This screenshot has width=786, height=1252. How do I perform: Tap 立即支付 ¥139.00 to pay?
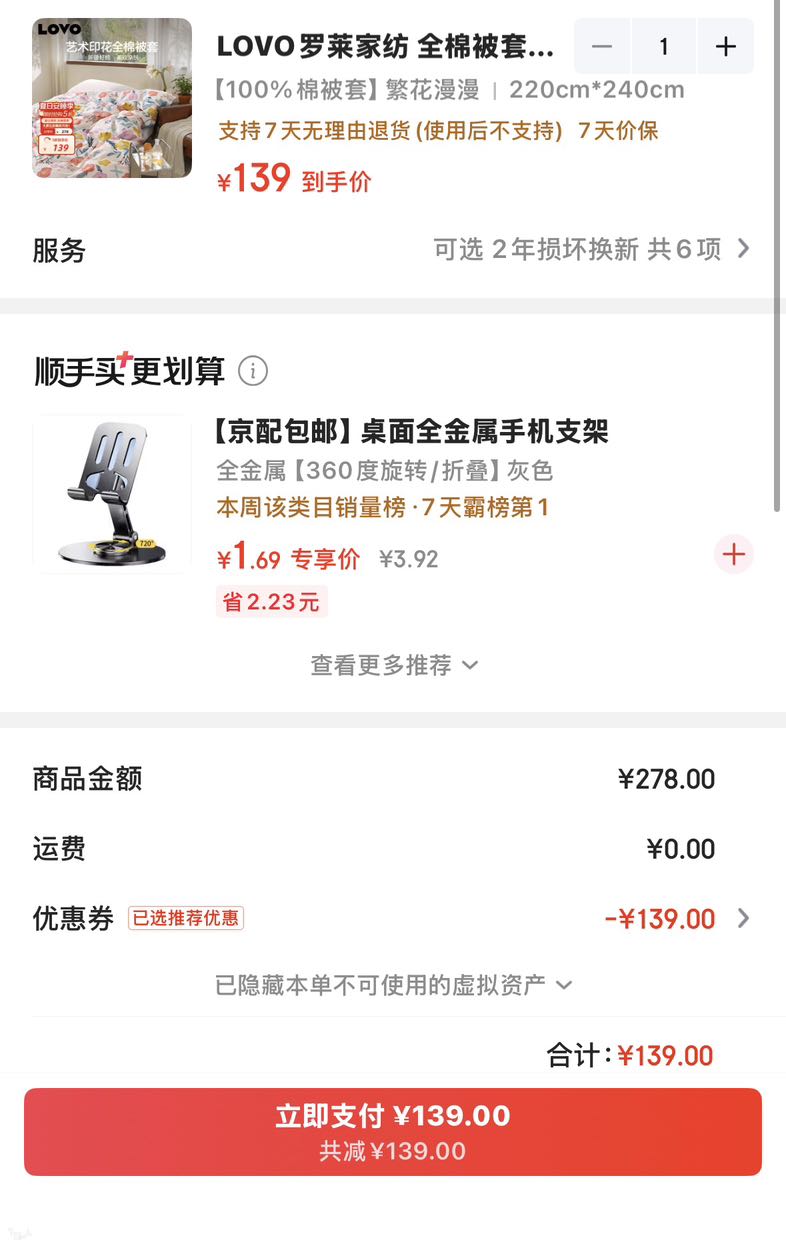tap(393, 1132)
